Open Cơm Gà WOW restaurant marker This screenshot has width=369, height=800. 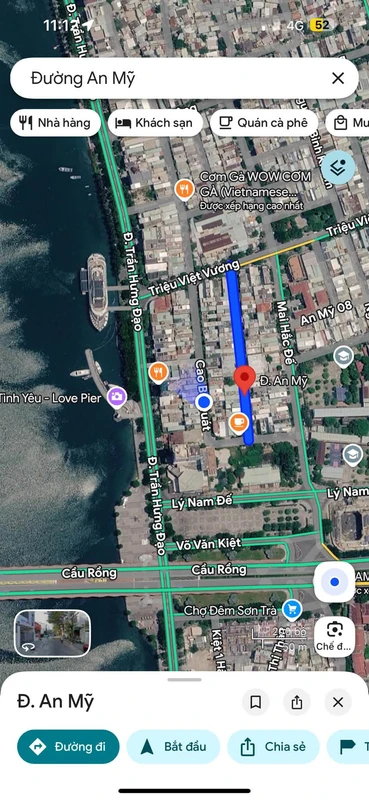(184, 190)
